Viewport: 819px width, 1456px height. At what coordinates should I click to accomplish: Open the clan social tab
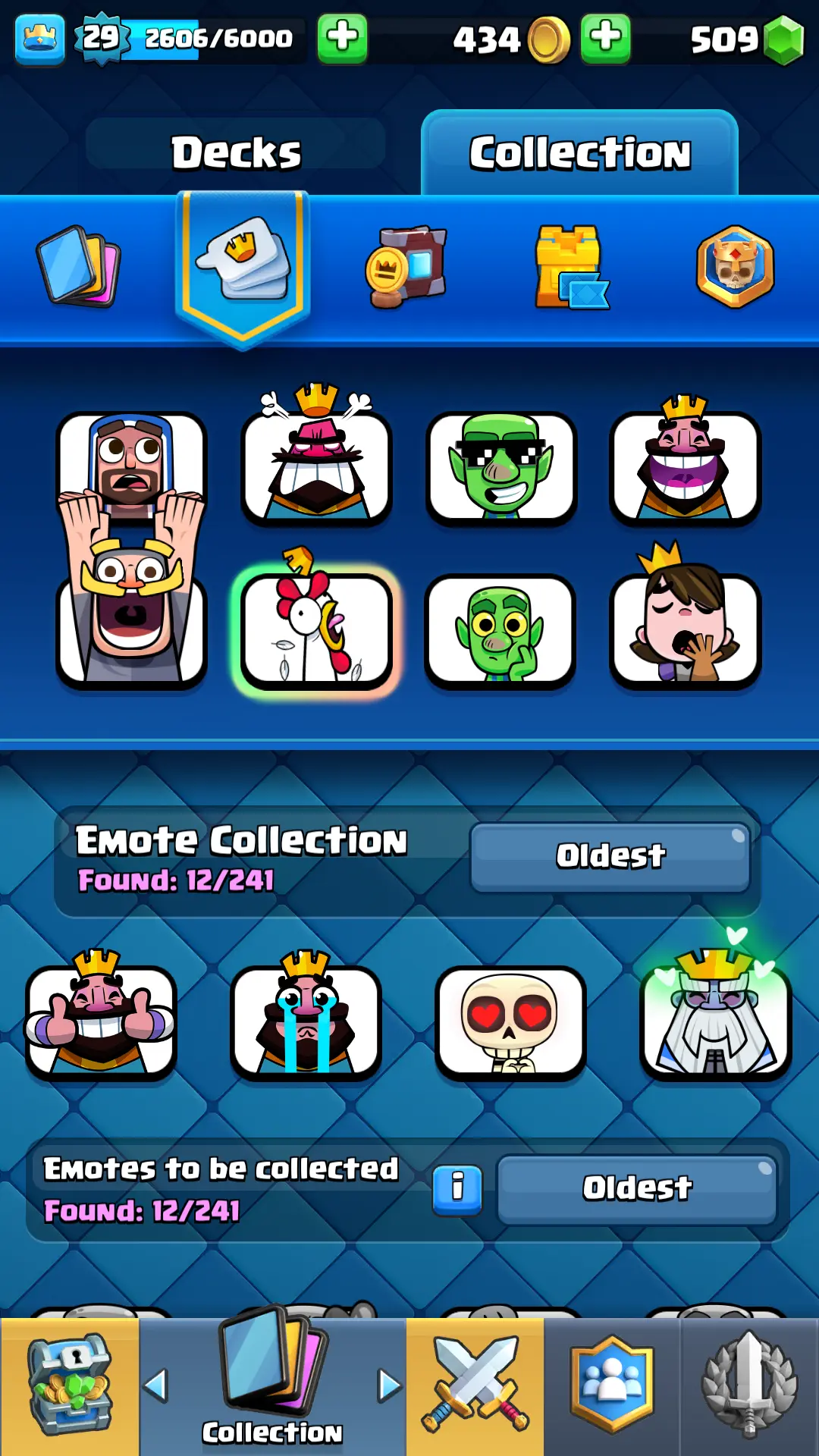[x=612, y=1386]
